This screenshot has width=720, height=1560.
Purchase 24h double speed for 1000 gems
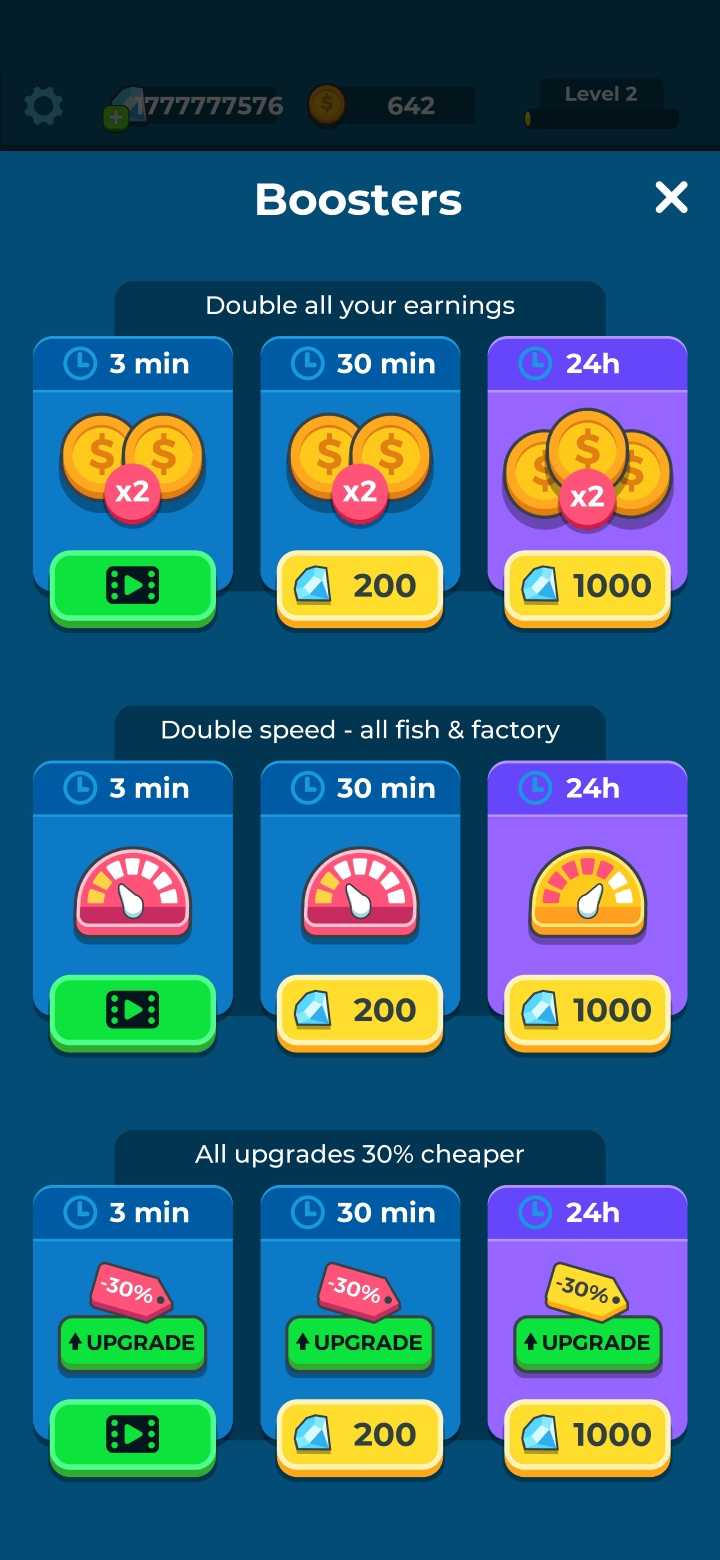coord(587,1010)
